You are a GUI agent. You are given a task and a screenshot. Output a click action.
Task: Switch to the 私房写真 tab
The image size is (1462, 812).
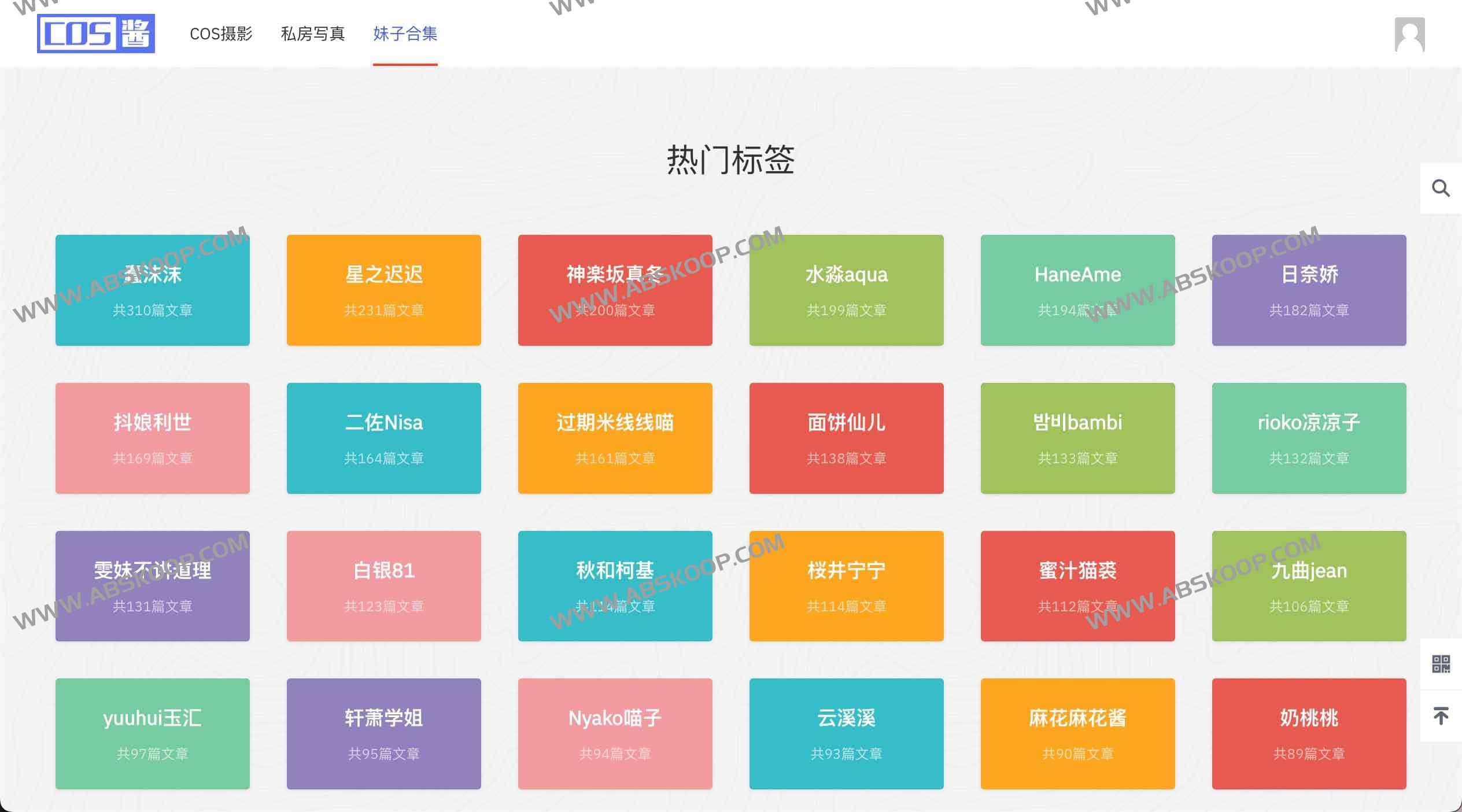[x=312, y=34]
